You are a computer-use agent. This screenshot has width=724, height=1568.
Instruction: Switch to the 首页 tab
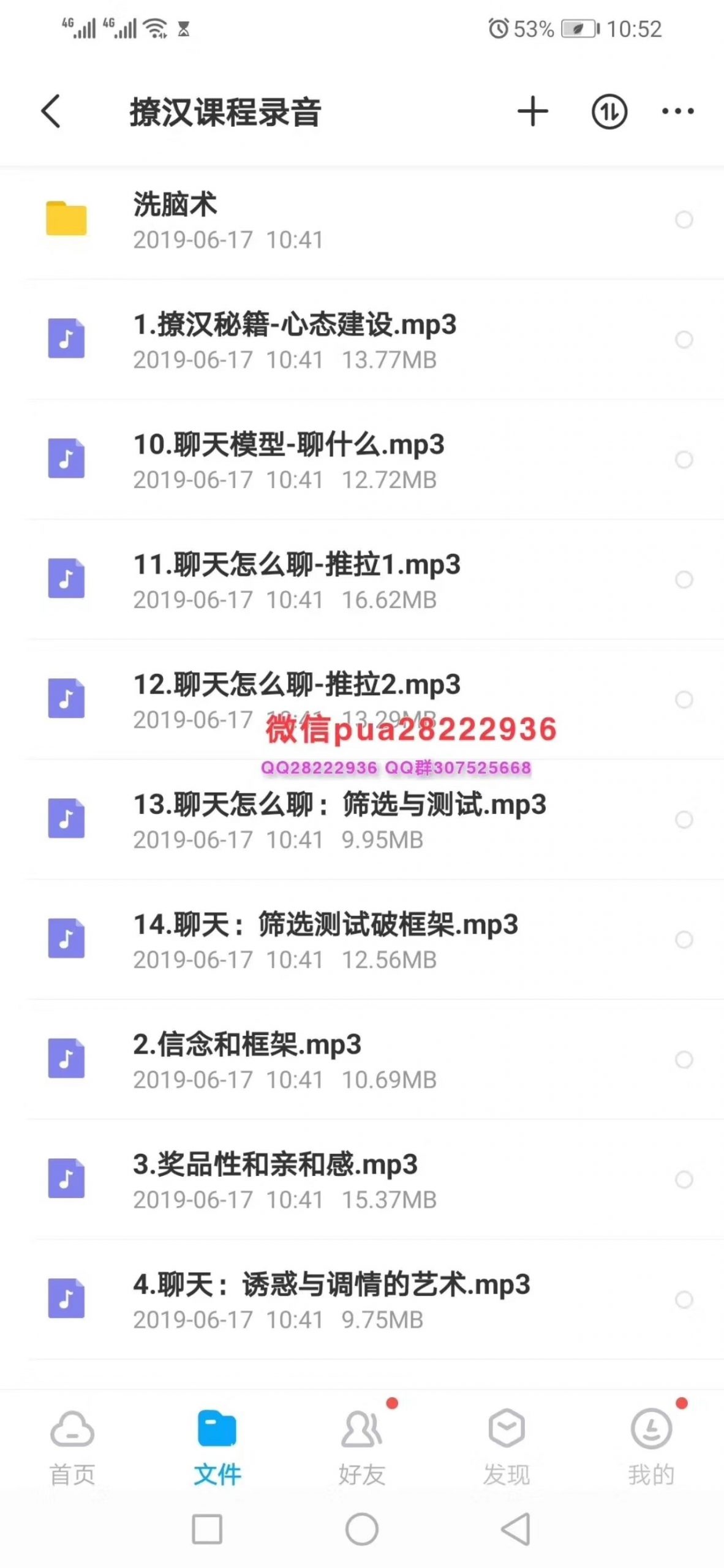click(x=72, y=1448)
